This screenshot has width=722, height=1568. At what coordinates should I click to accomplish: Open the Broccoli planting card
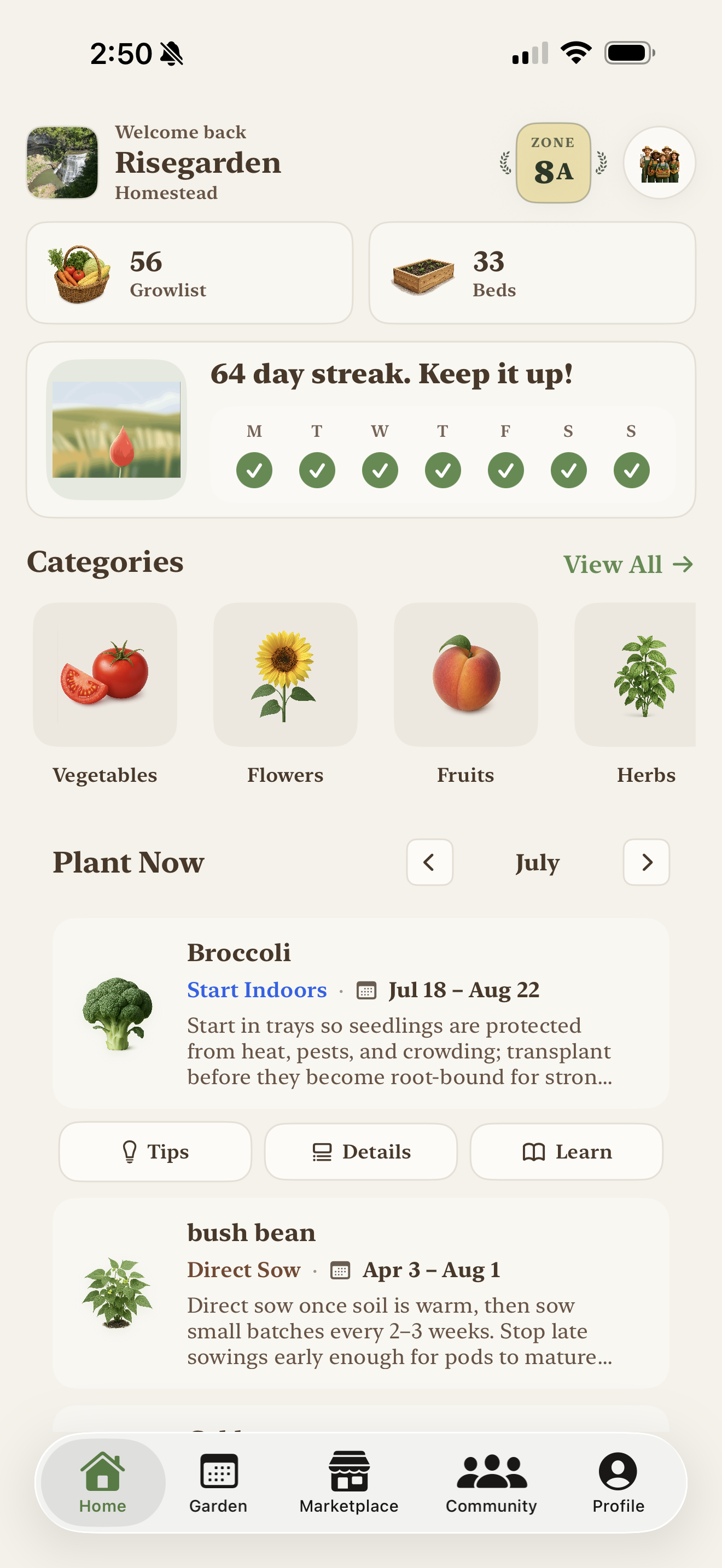(361, 1014)
